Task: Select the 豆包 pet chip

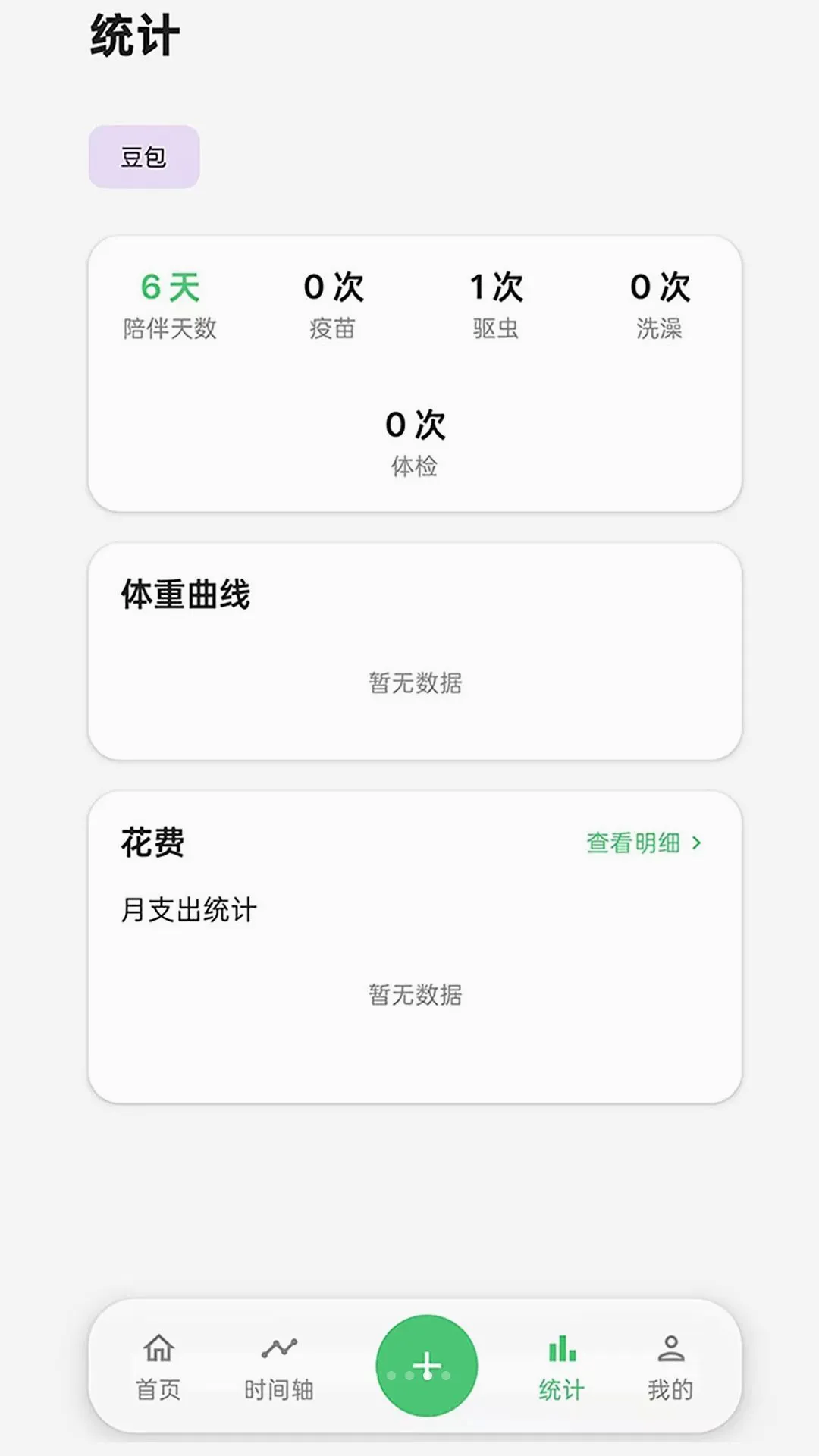Action: coord(144,157)
